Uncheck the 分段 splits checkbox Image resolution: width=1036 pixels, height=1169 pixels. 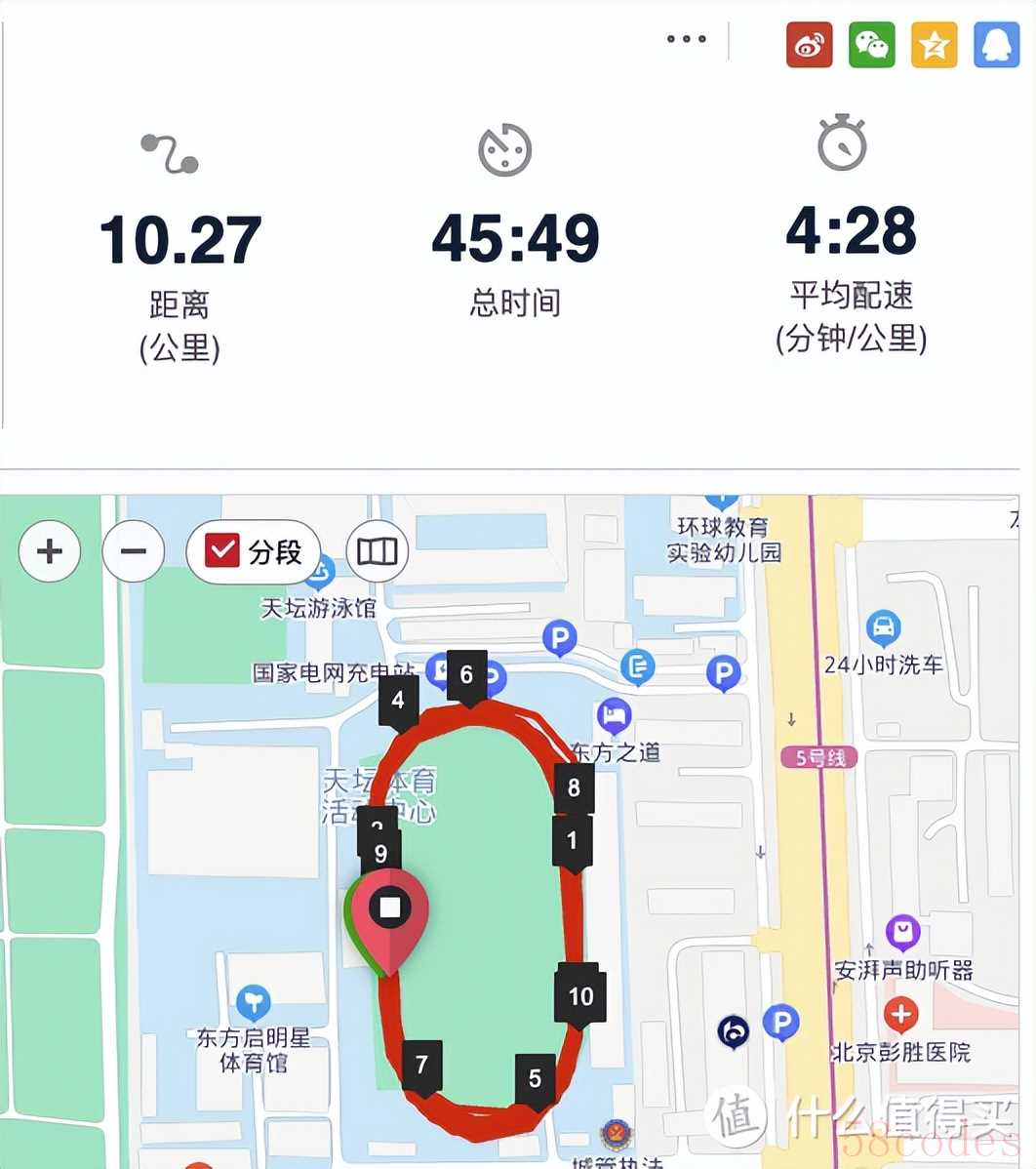[223, 551]
